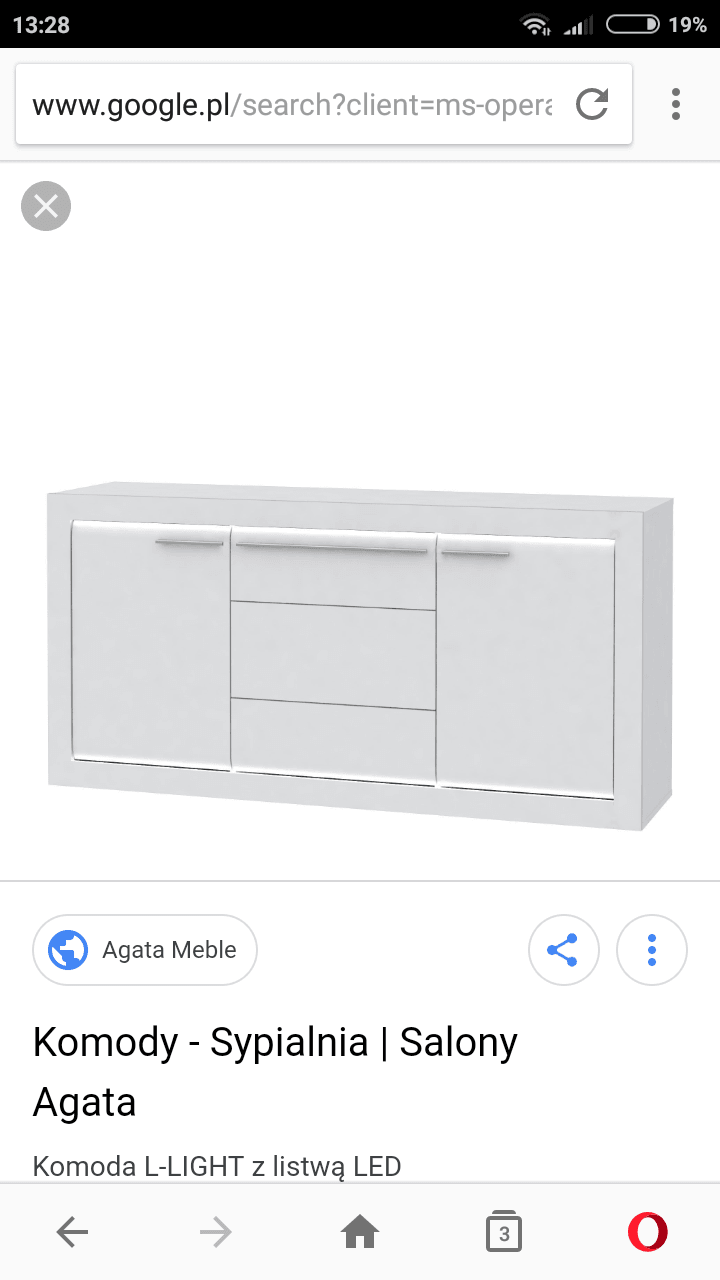The image size is (720, 1280).
Task: Go to the browser home page
Action: (x=360, y=1233)
